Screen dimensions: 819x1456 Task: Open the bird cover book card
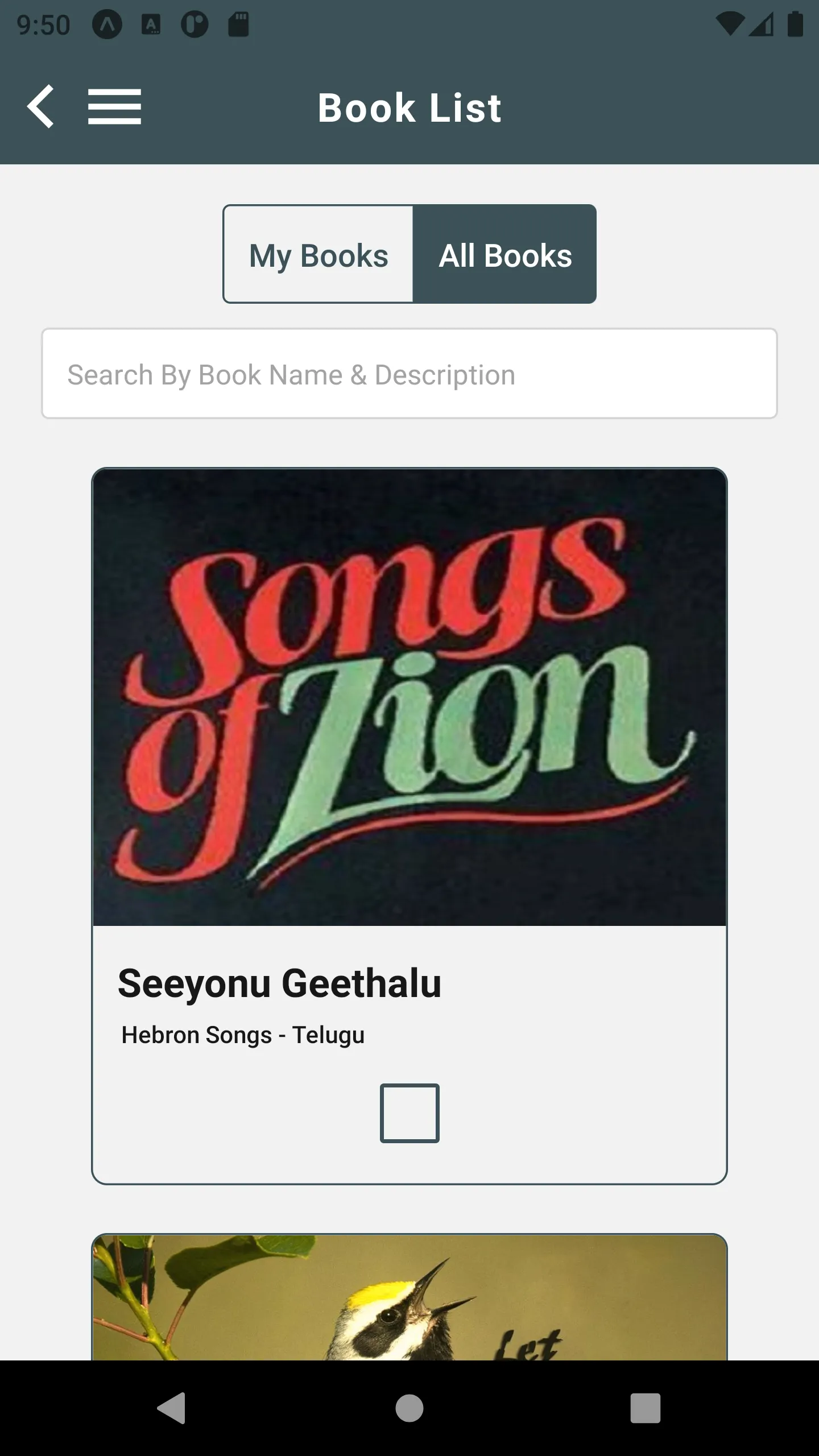point(409,1297)
